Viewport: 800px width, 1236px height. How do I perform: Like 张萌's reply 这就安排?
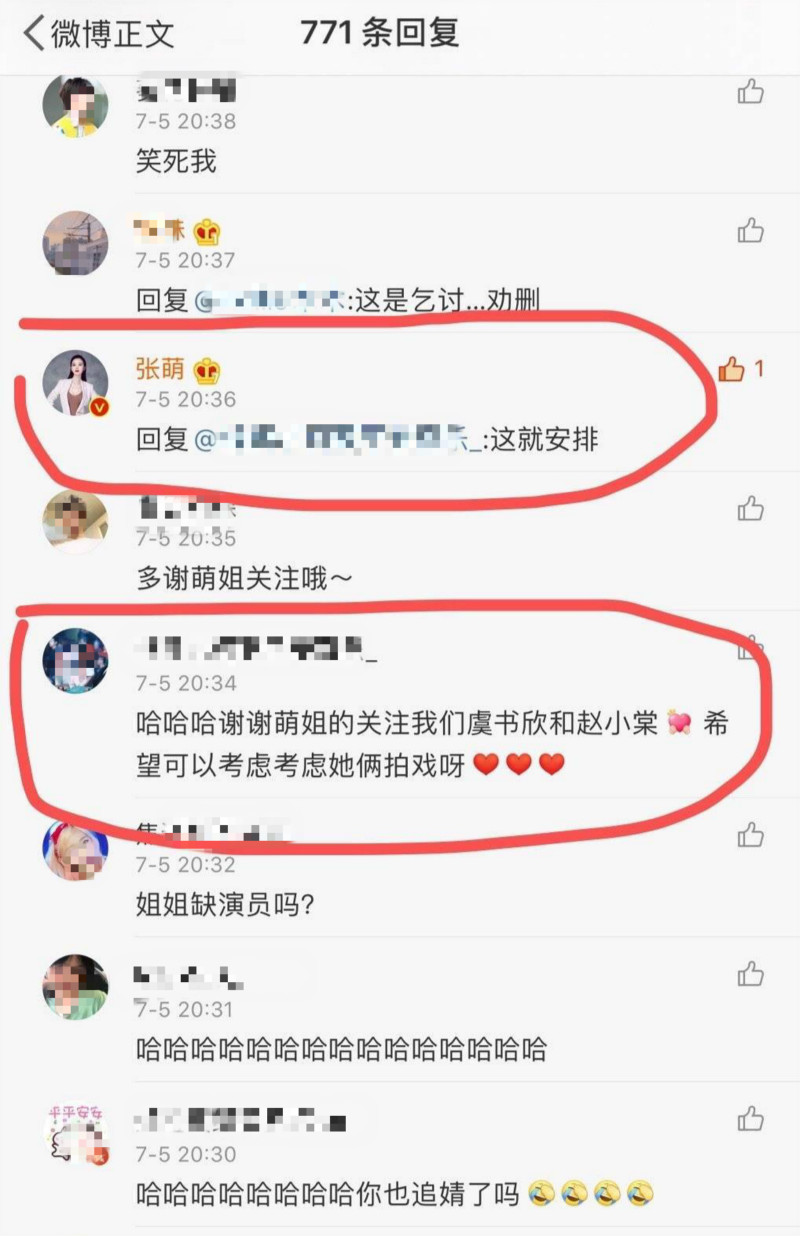[734, 371]
